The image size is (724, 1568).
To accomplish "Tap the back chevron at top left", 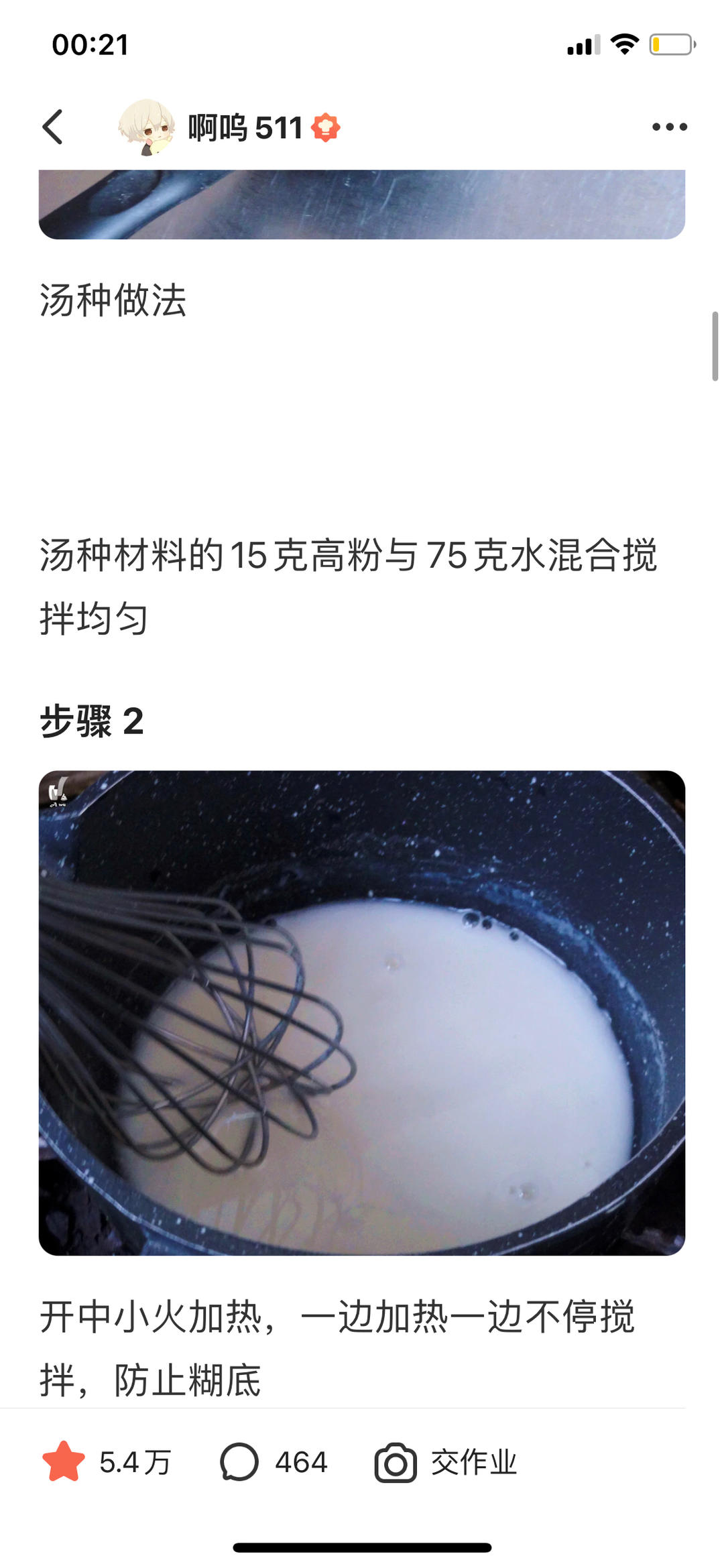I will [51, 127].
